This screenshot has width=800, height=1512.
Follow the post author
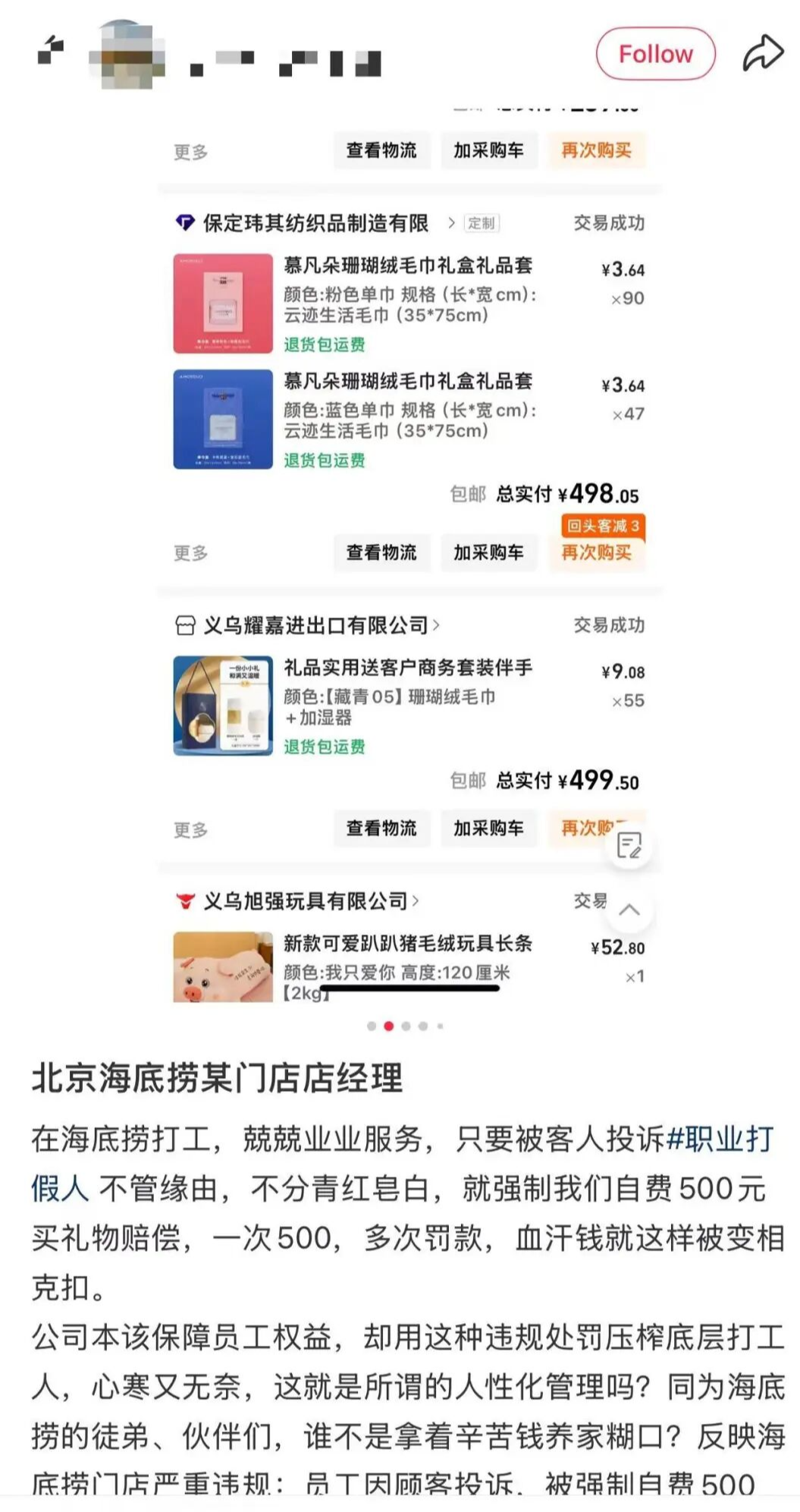click(655, 54)
